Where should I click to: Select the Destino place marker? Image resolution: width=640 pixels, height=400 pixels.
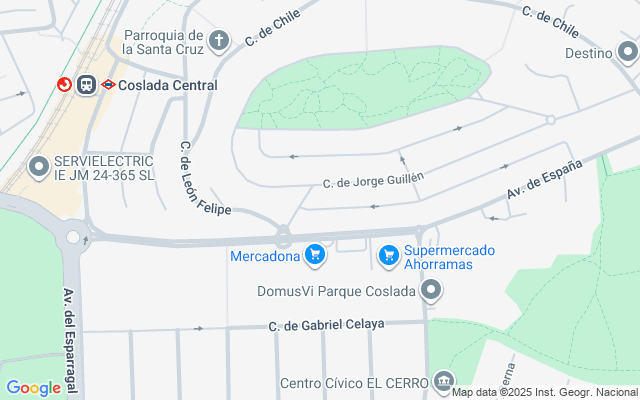[x=626, y=52]
